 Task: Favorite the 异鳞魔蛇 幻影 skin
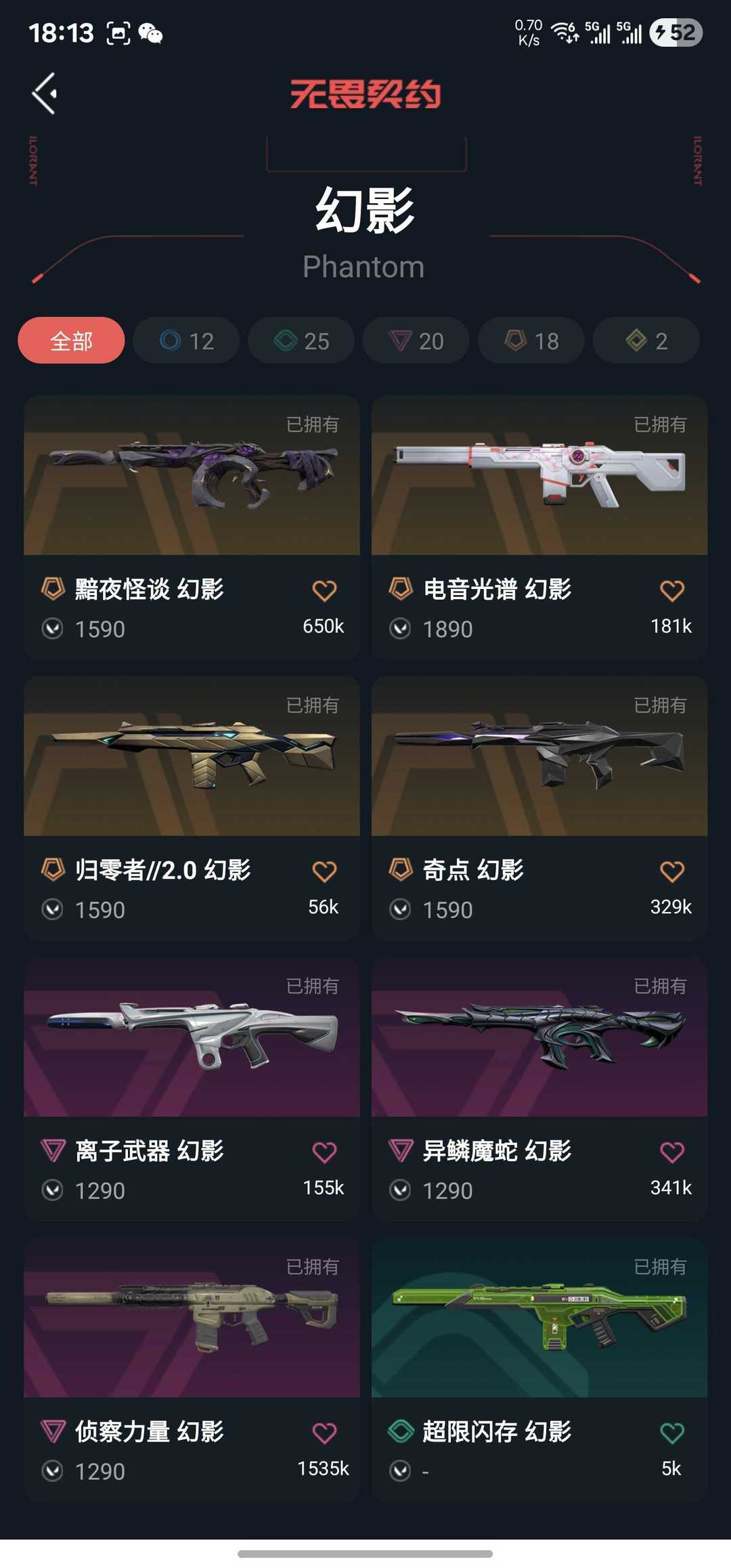pyautogui.click(x=671, y=1152)
